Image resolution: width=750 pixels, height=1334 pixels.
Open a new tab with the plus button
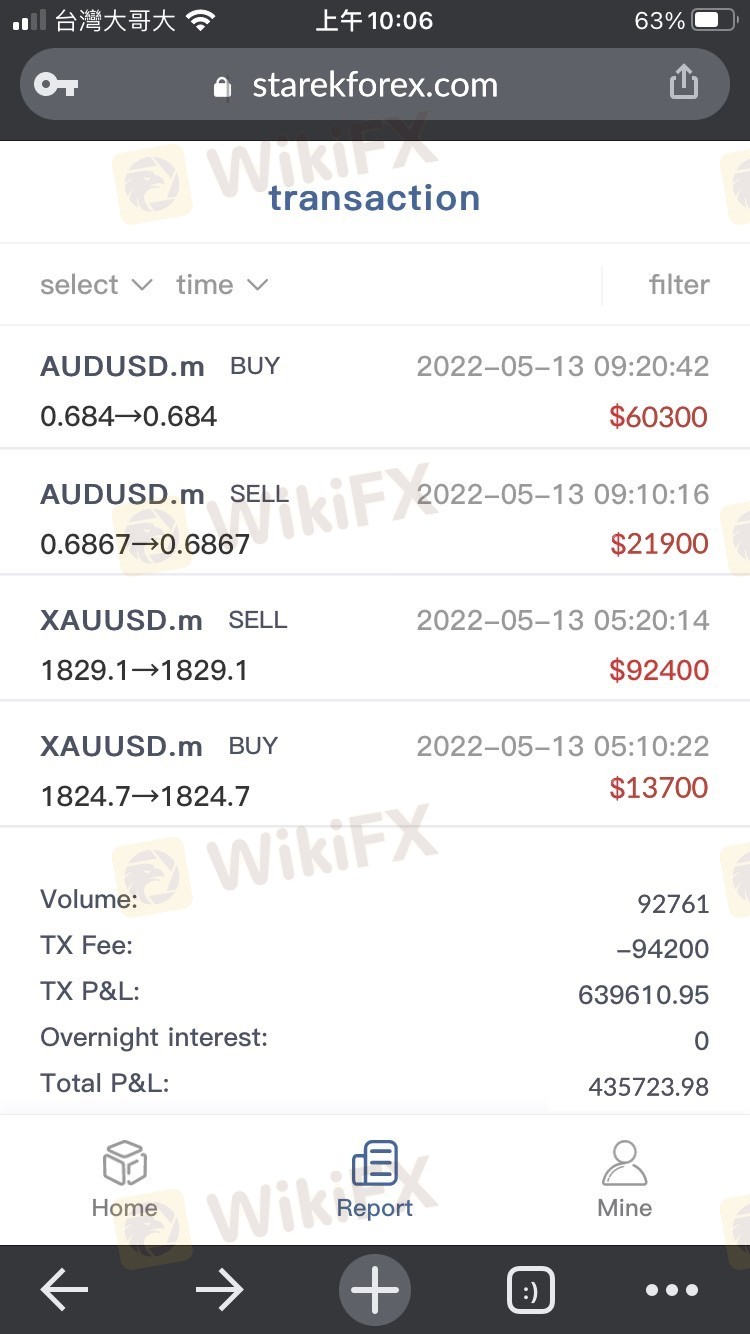point(375,1290)
